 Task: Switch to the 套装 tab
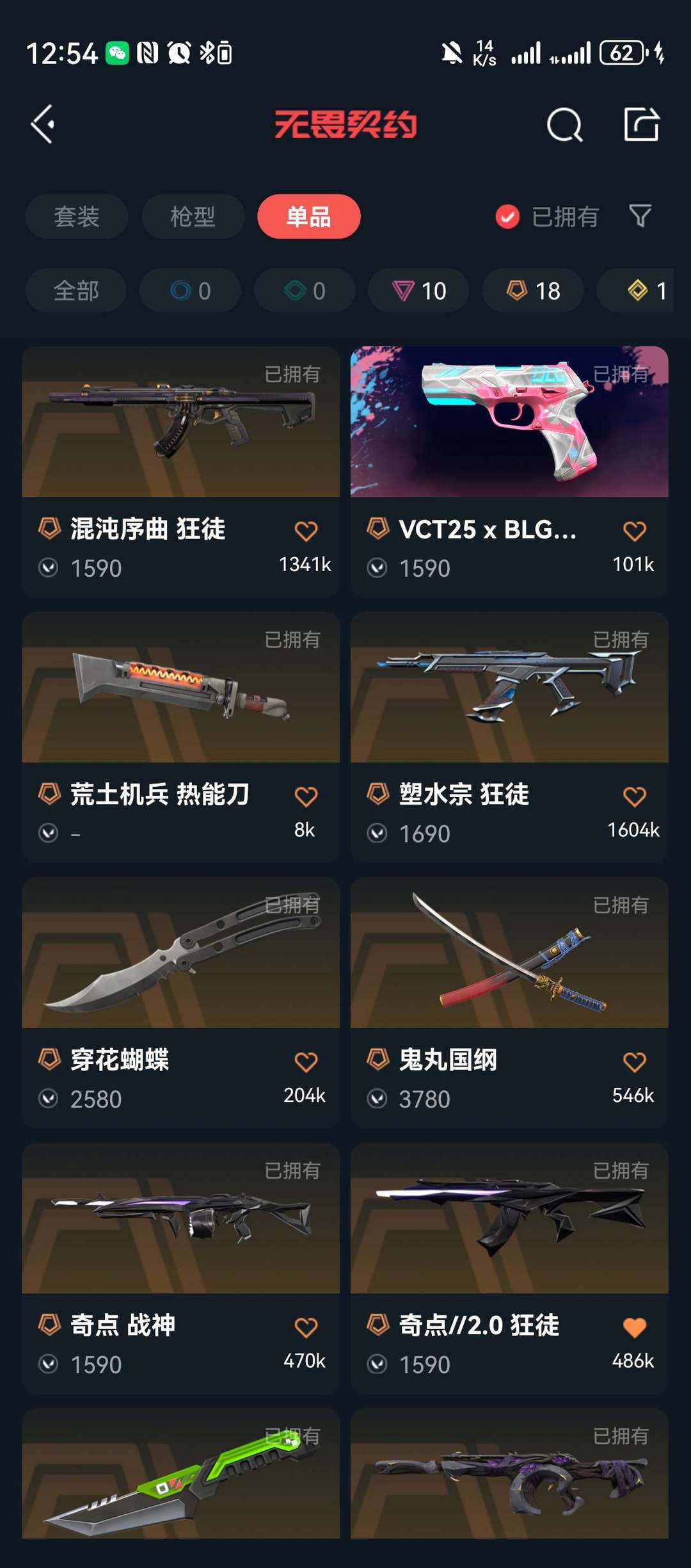pyautogui.click(x=77, y=216)
